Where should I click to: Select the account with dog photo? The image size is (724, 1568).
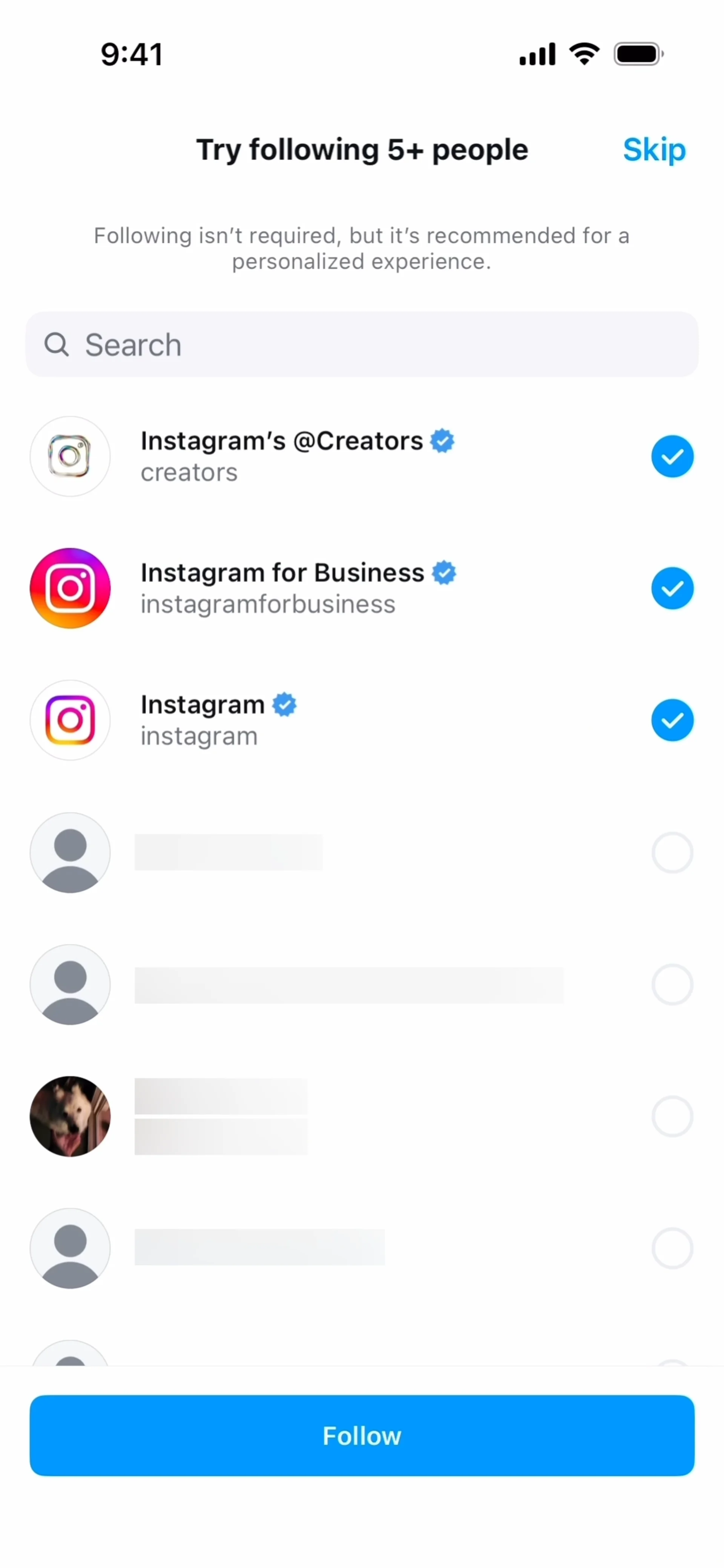(x=672, y=1116)
